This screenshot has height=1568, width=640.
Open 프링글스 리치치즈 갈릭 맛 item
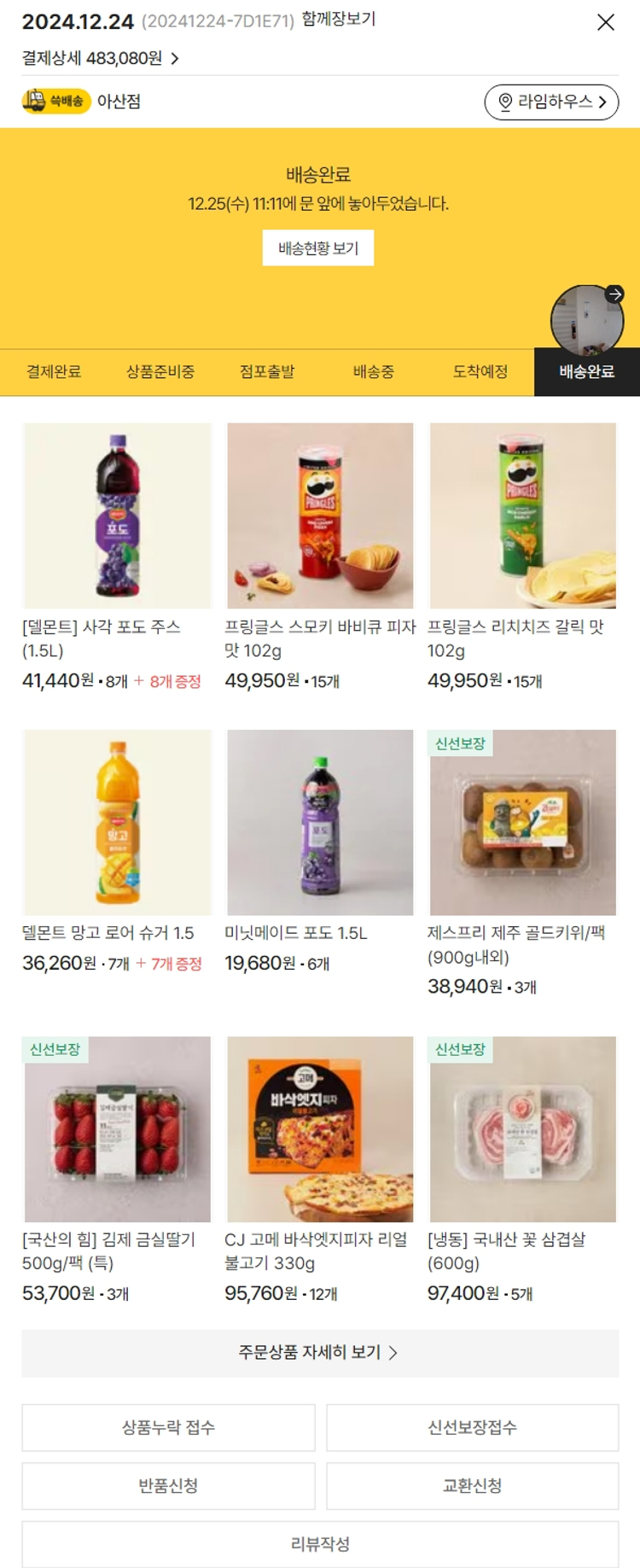tap(522, 516)
